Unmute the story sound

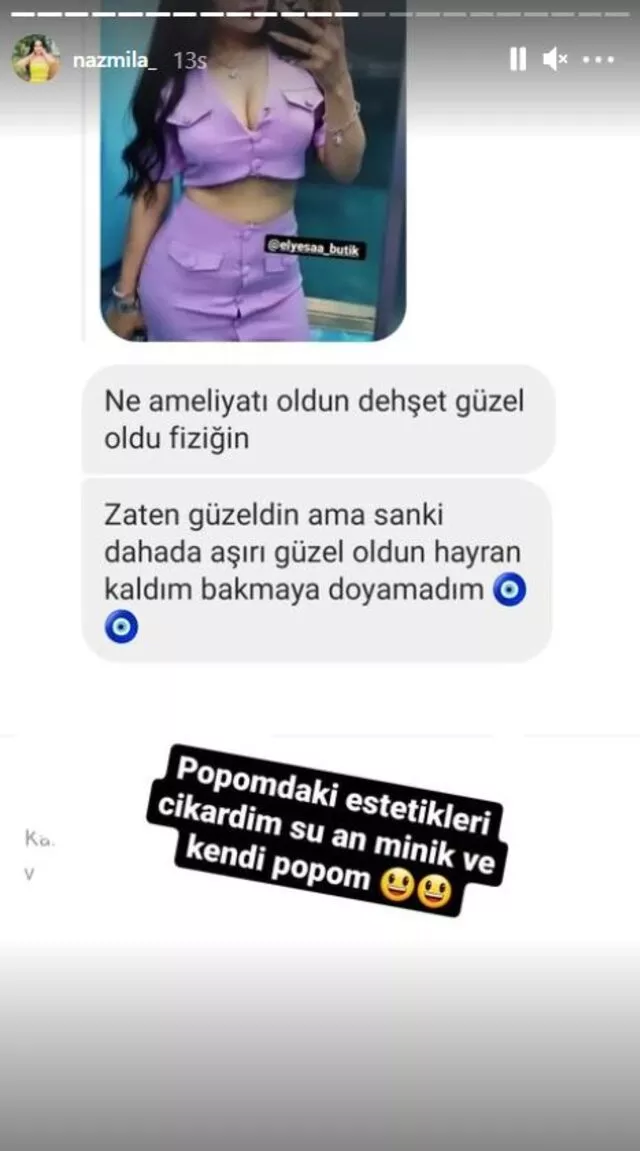pos(554,60)
